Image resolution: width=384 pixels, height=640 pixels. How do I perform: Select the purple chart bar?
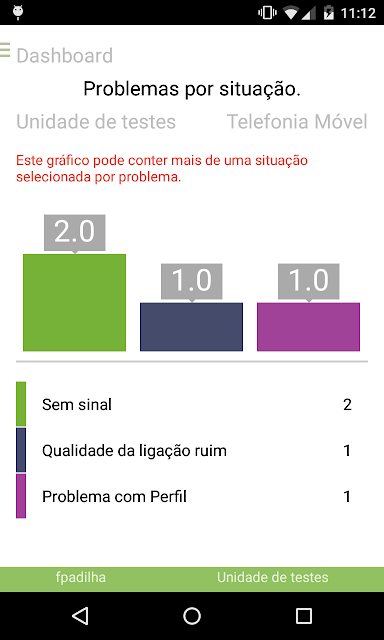309,327
